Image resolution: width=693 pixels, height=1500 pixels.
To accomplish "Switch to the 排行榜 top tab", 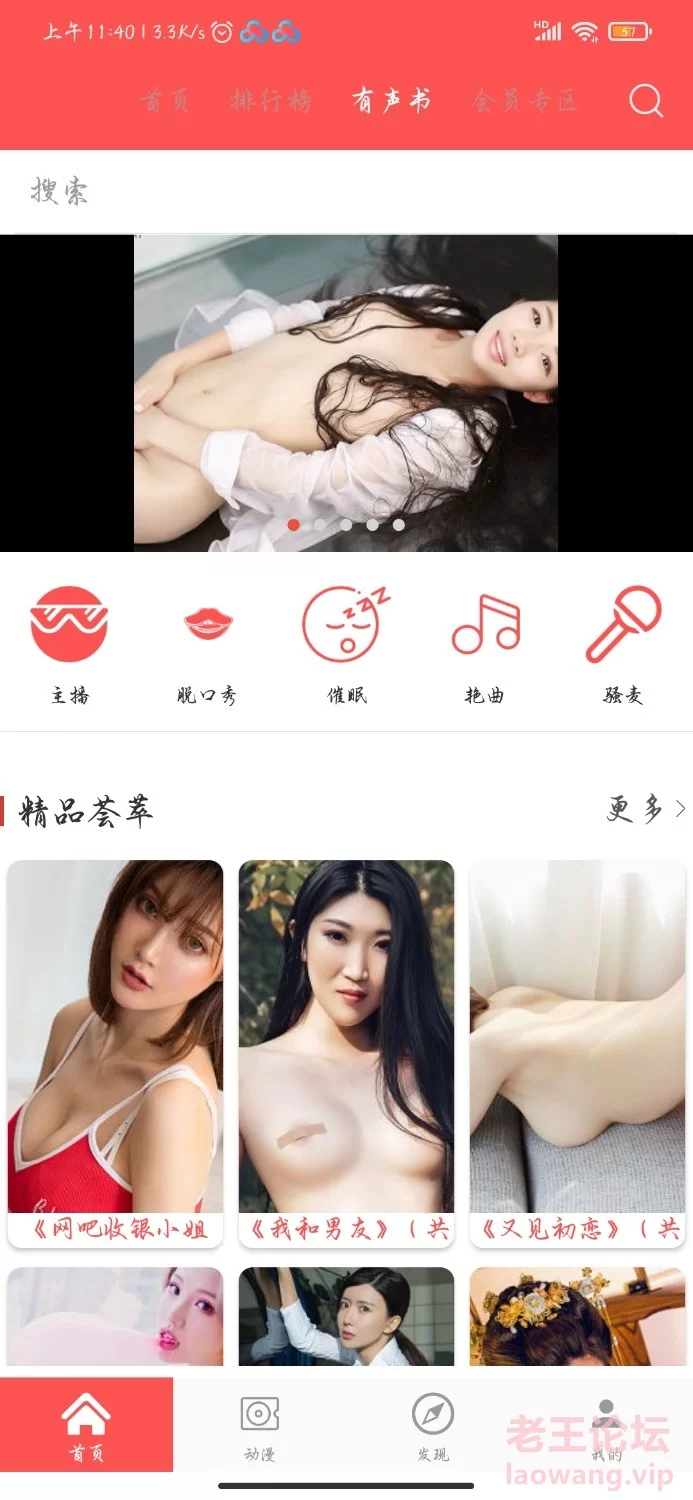I will (270, 101).
